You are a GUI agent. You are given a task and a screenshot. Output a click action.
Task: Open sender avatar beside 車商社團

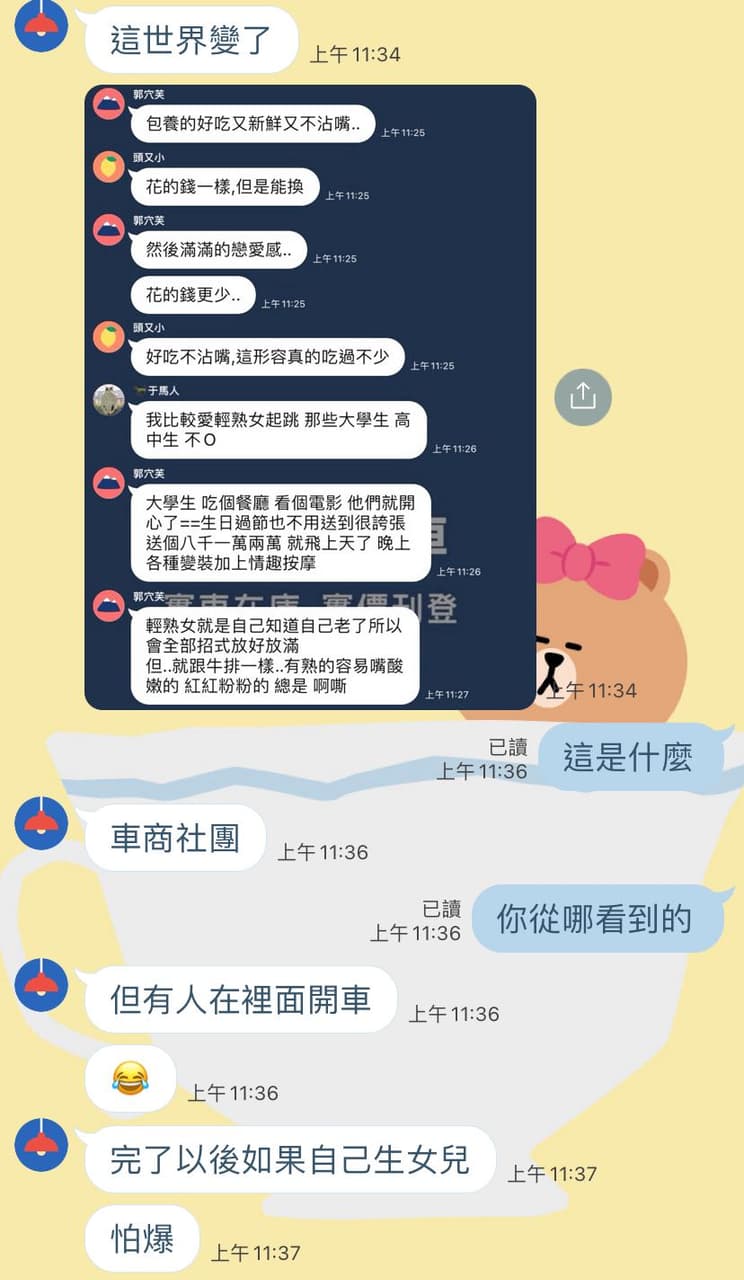tap(41, 824)
